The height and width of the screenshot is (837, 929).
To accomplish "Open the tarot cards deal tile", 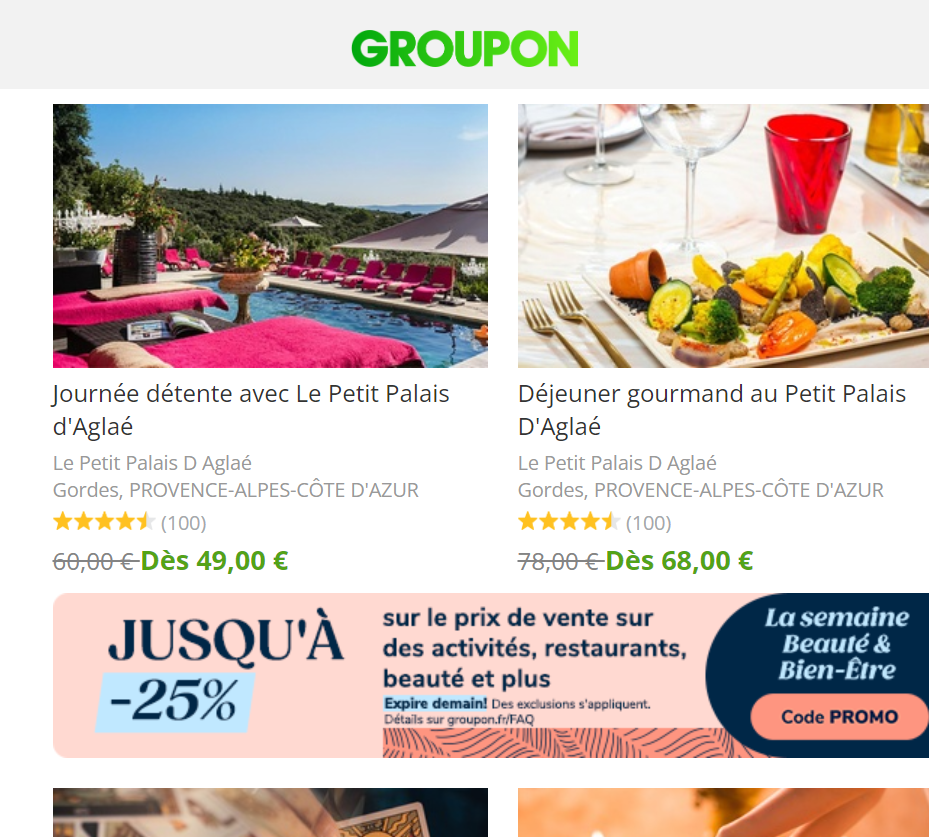I will (x=270, y=812).
